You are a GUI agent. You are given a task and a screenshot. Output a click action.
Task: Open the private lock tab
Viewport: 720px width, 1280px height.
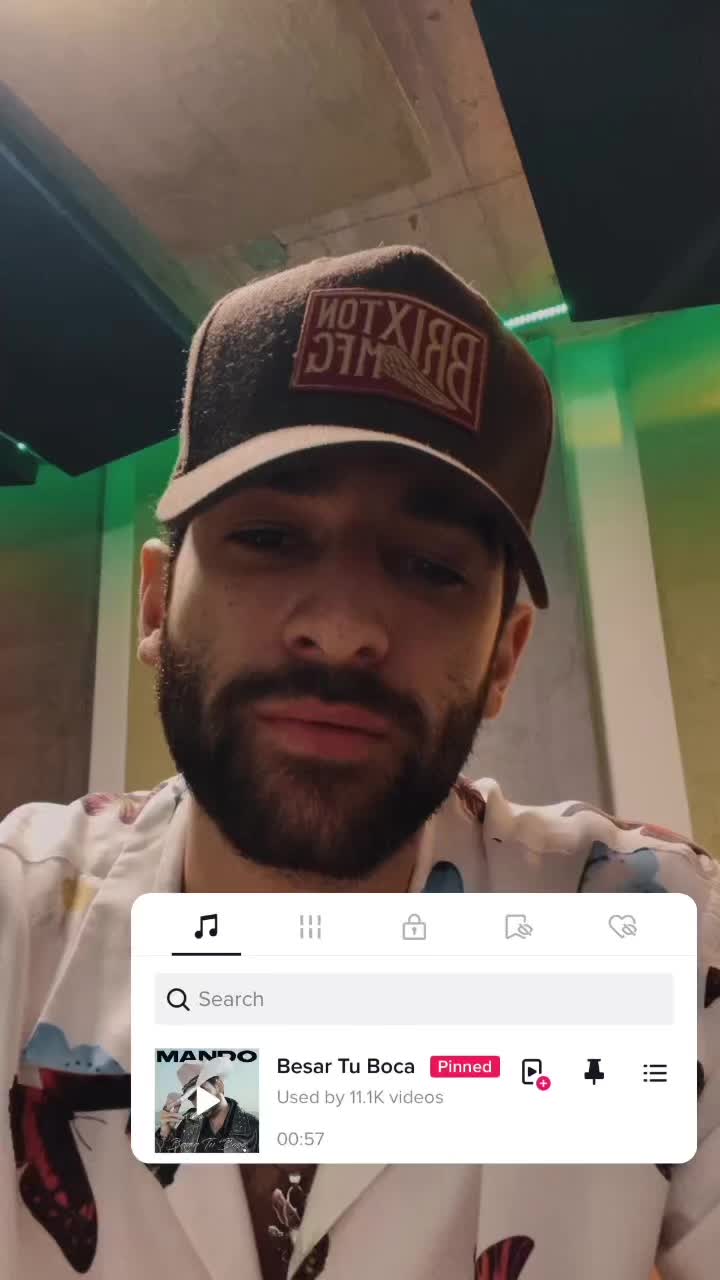click(414, 927)
